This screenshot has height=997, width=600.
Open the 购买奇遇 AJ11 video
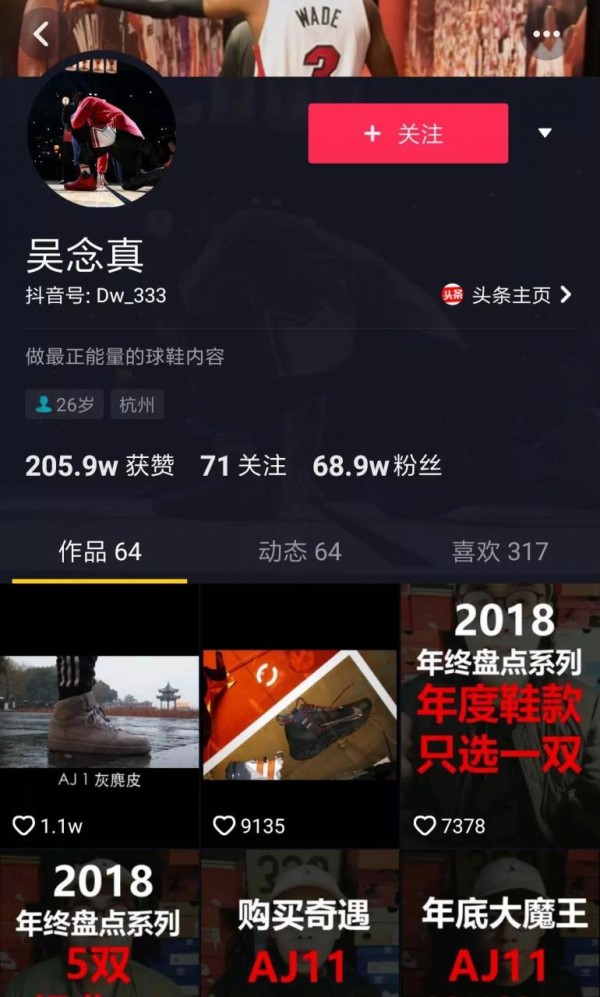pos(299,925)
